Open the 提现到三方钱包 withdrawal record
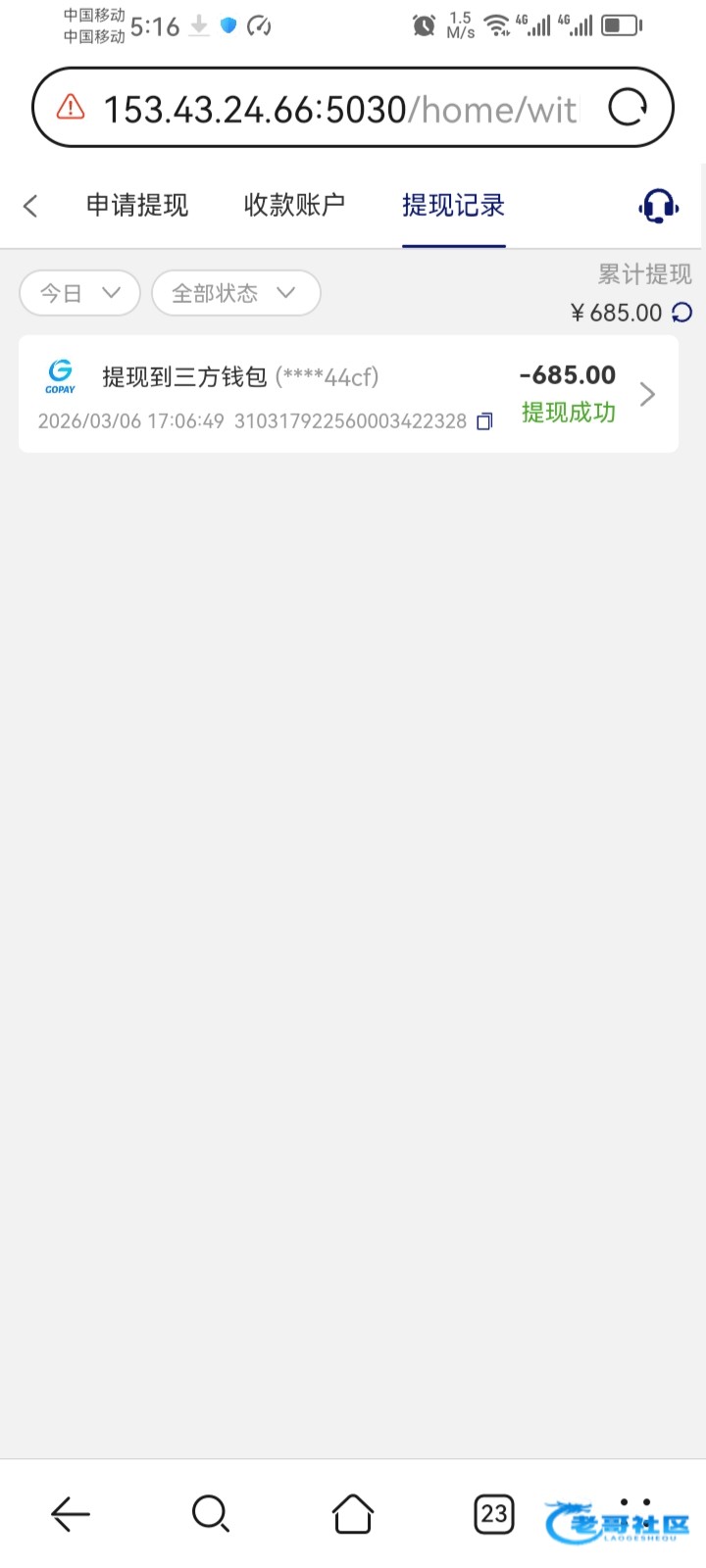 point(348,394)
